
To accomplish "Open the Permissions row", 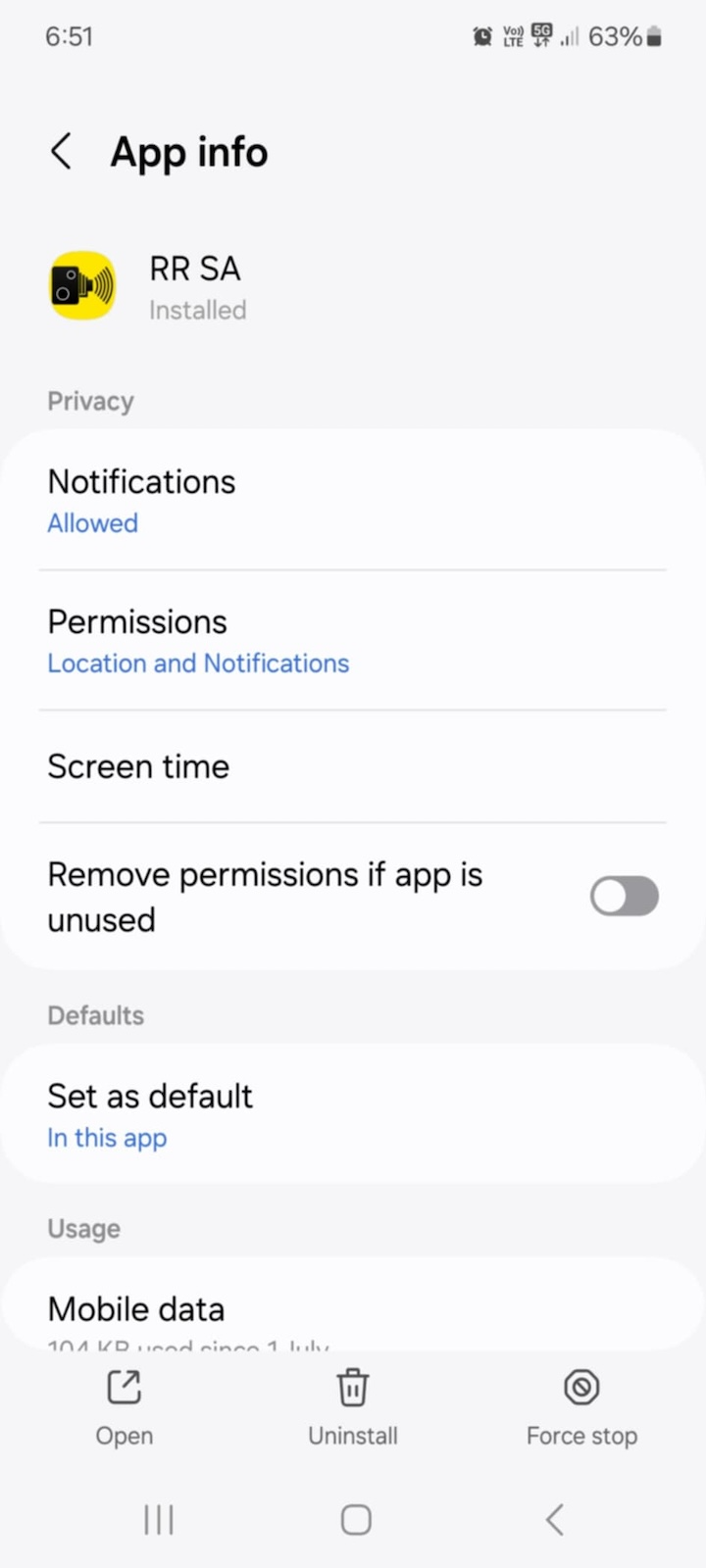I will [x=353, y=641].
